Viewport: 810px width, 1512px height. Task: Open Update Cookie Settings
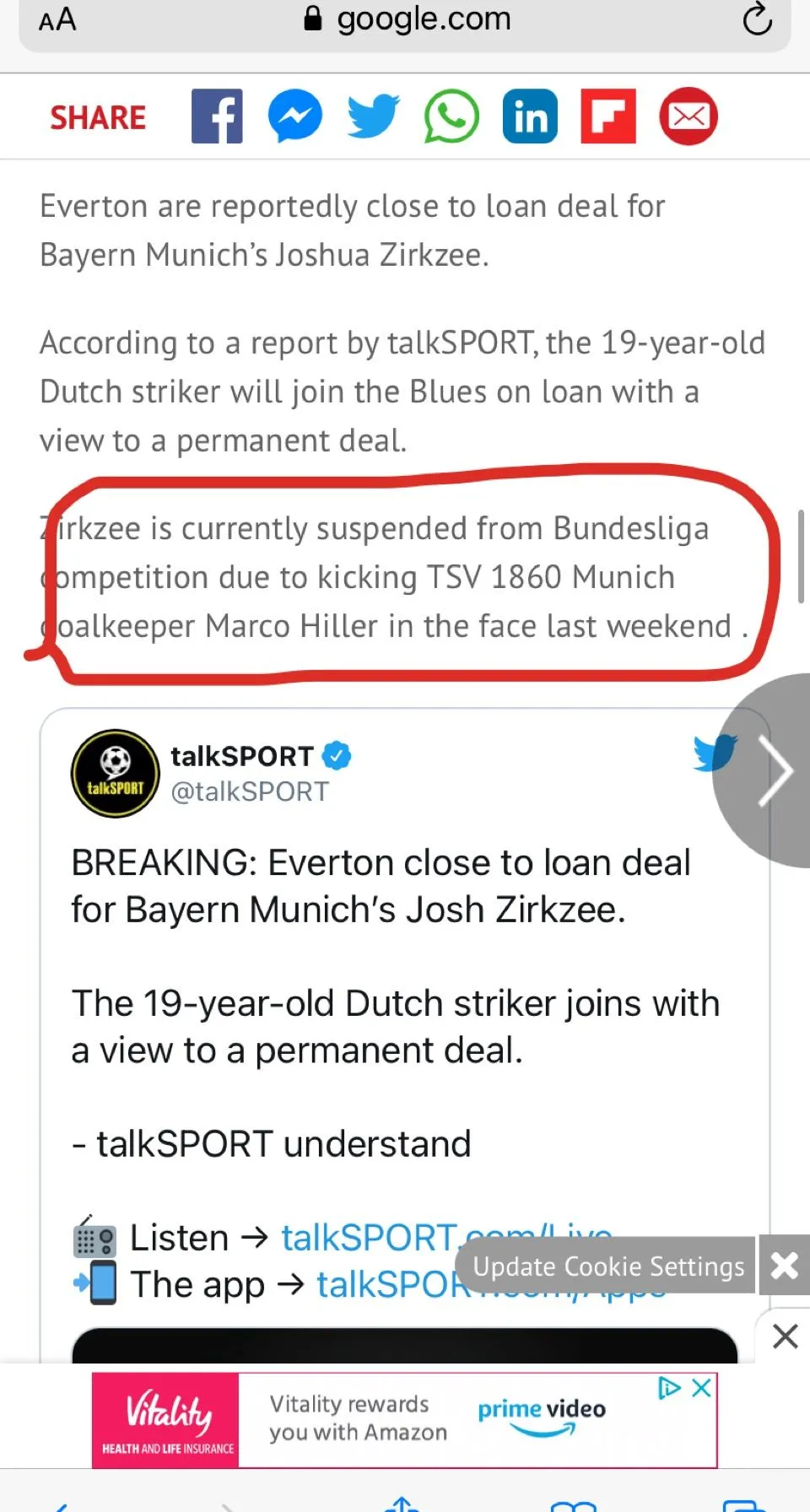pyautogui.click(x=607, y=1266)
